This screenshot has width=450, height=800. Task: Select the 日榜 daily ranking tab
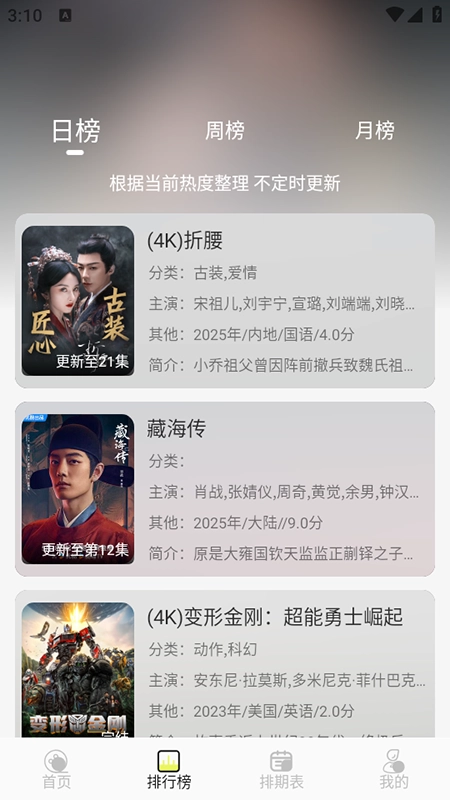(76, 131)
